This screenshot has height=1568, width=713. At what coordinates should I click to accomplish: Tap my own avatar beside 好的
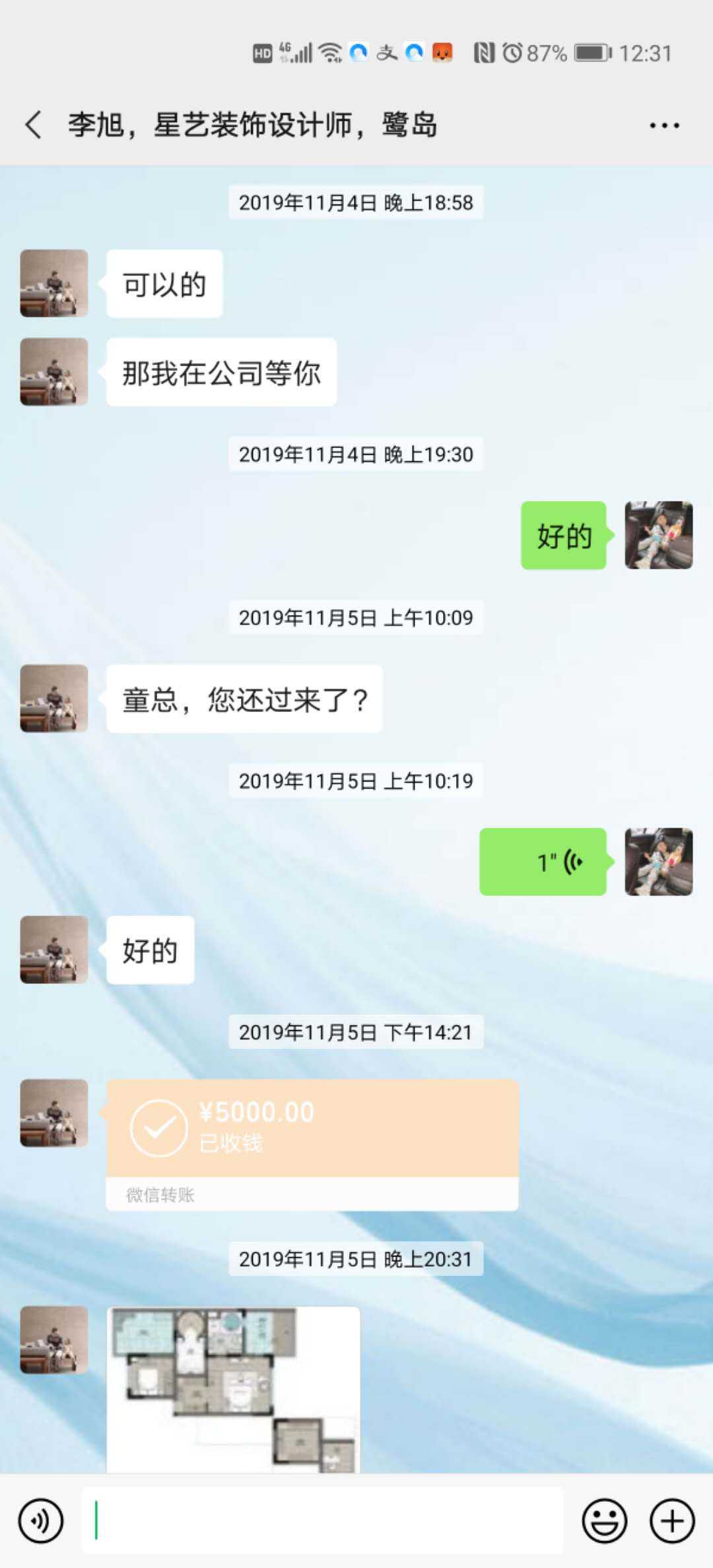click(658, 535)
